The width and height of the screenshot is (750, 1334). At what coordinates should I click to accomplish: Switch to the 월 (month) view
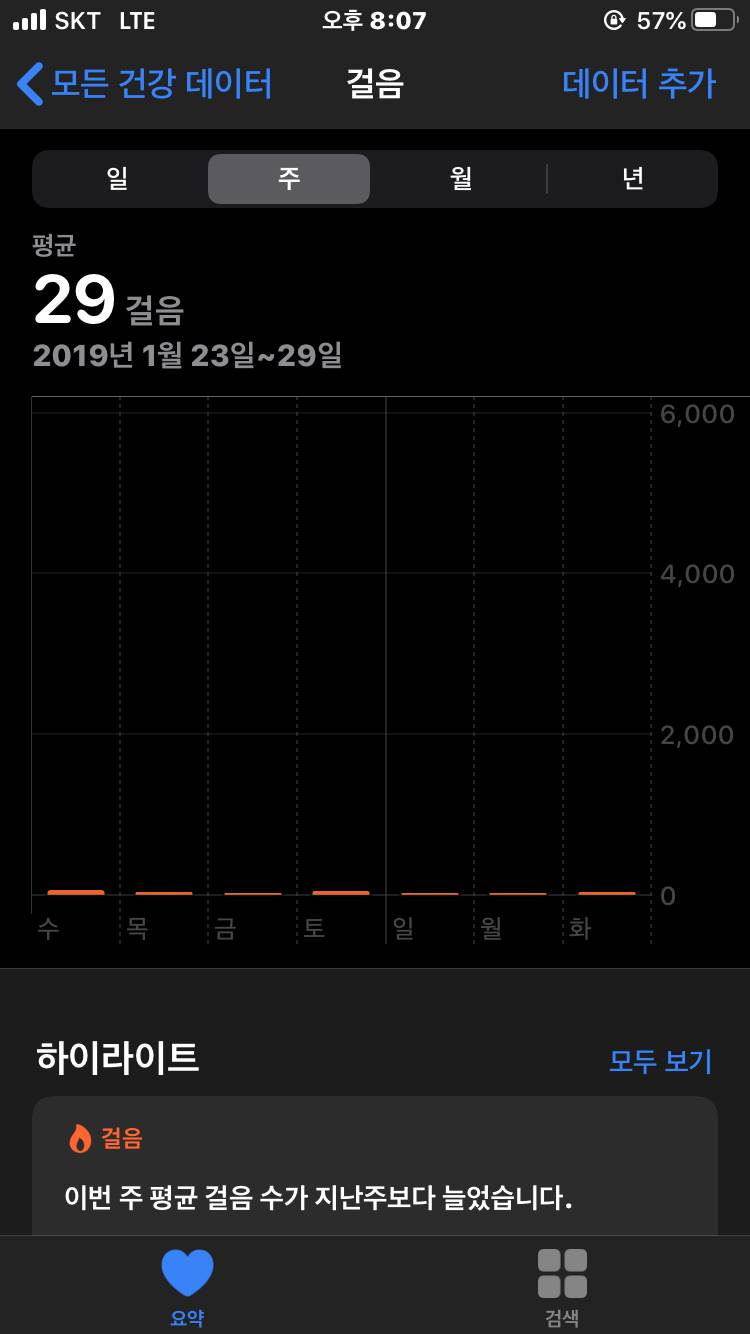[x=461, y=179]
